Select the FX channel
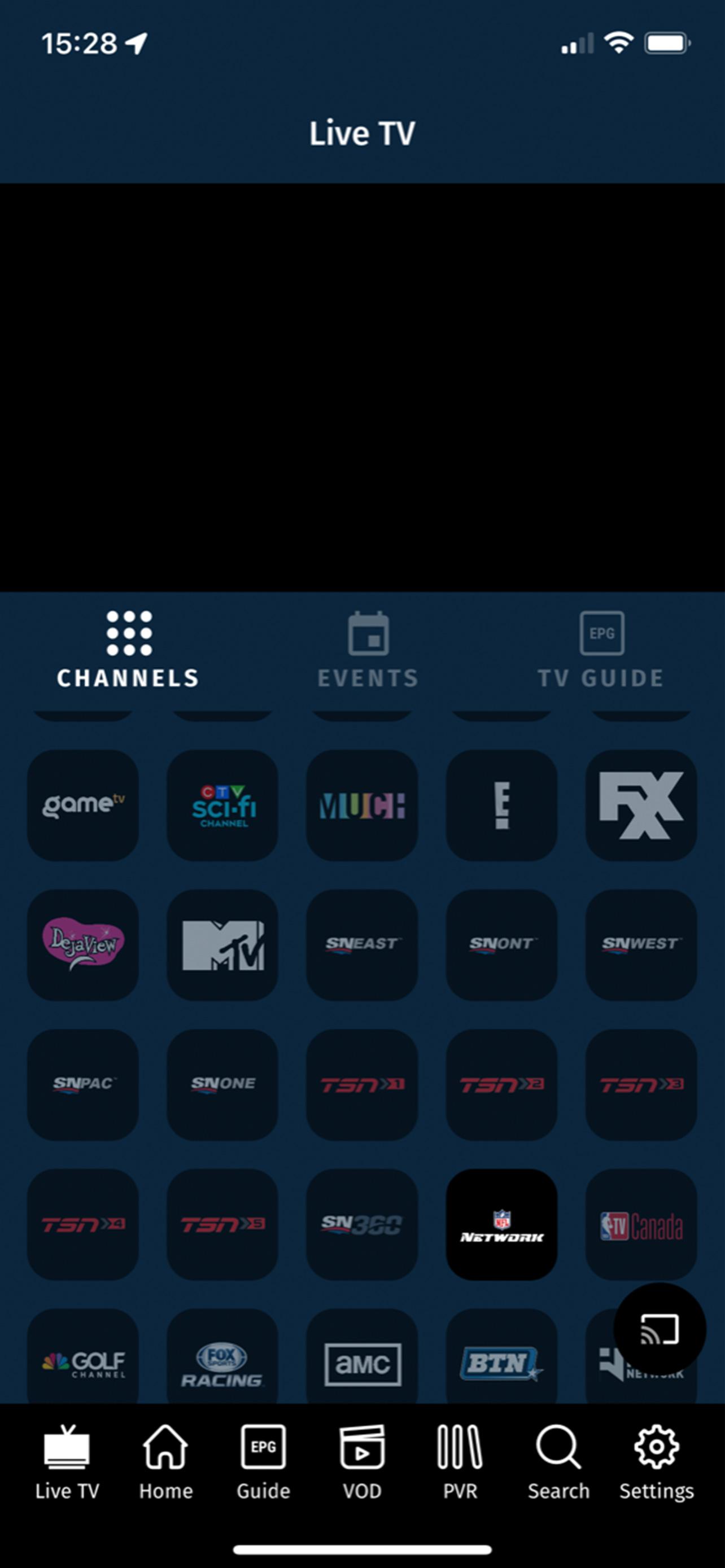Screen dimensions: 725x1568 tap(641, 805)
